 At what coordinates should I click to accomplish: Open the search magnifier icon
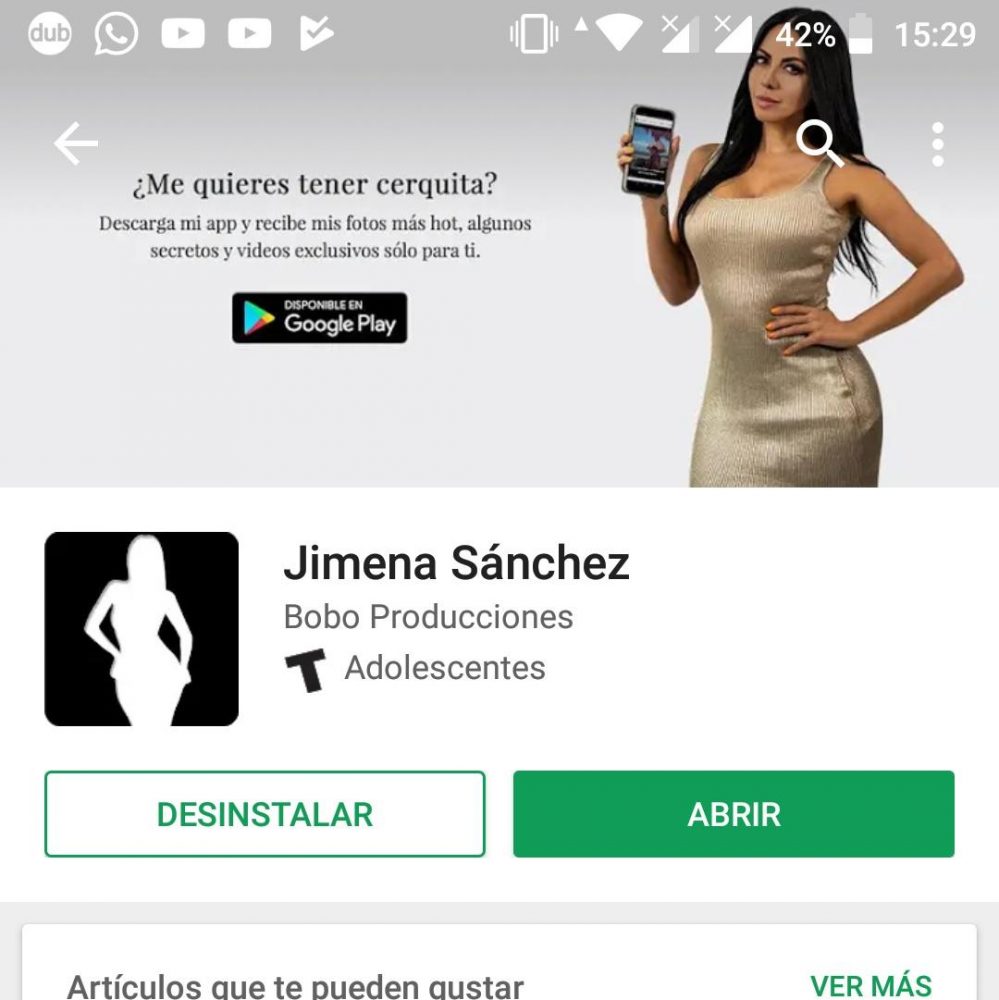tap(820, 146)
